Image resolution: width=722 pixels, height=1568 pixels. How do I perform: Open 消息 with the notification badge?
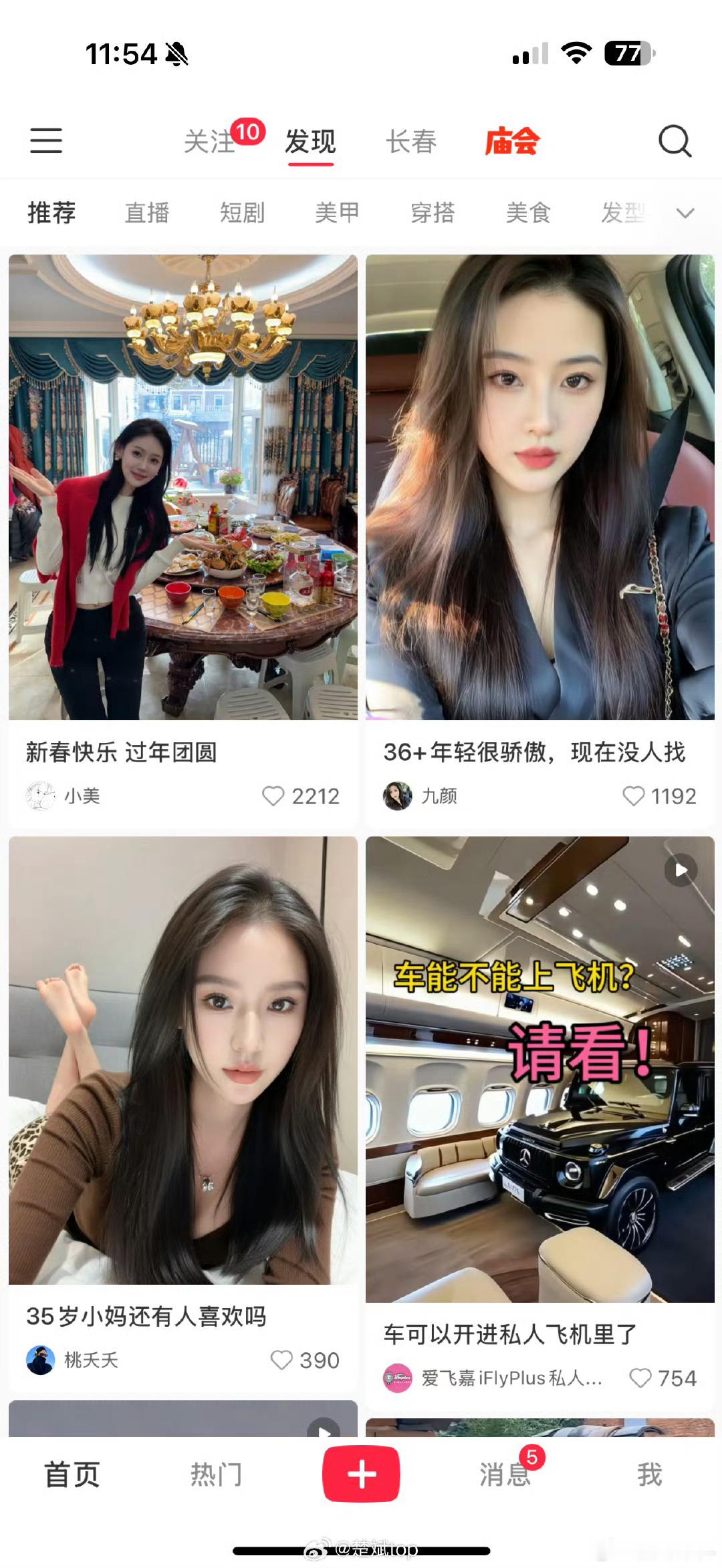pyautogui.click(x=505, y=1476)
